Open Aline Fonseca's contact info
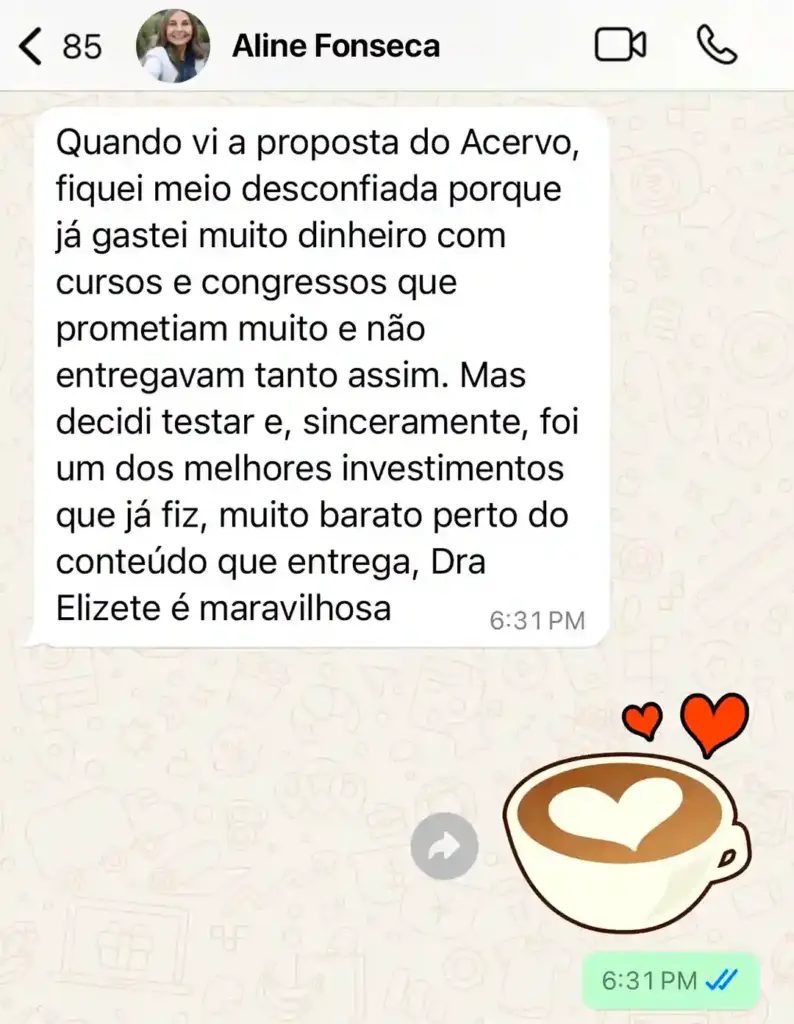794x1024 pixels. point(335,46)
